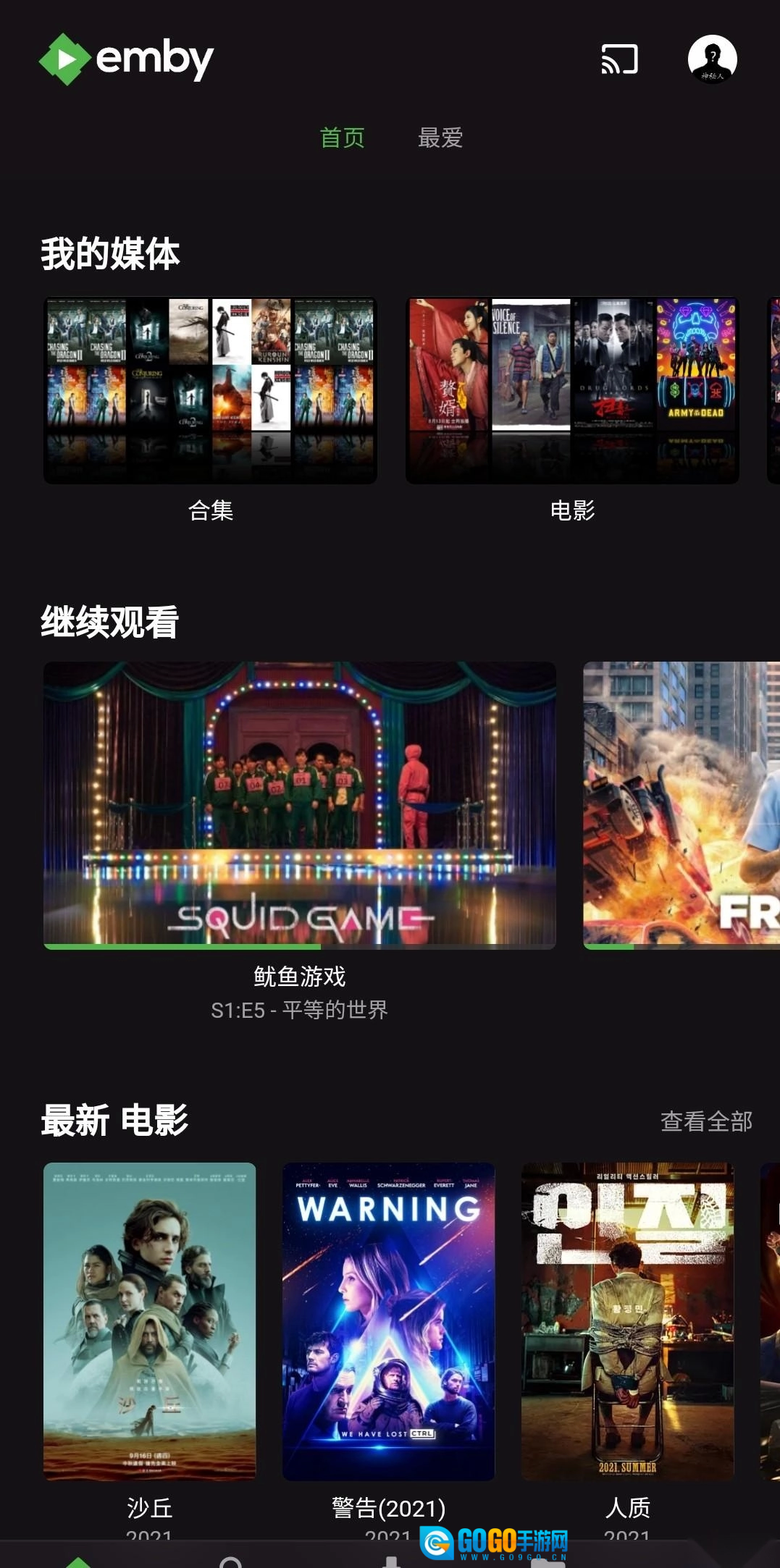Screen dimensions: 780x1568
Task: Open the user profile avatar
Action: point(712,59)
